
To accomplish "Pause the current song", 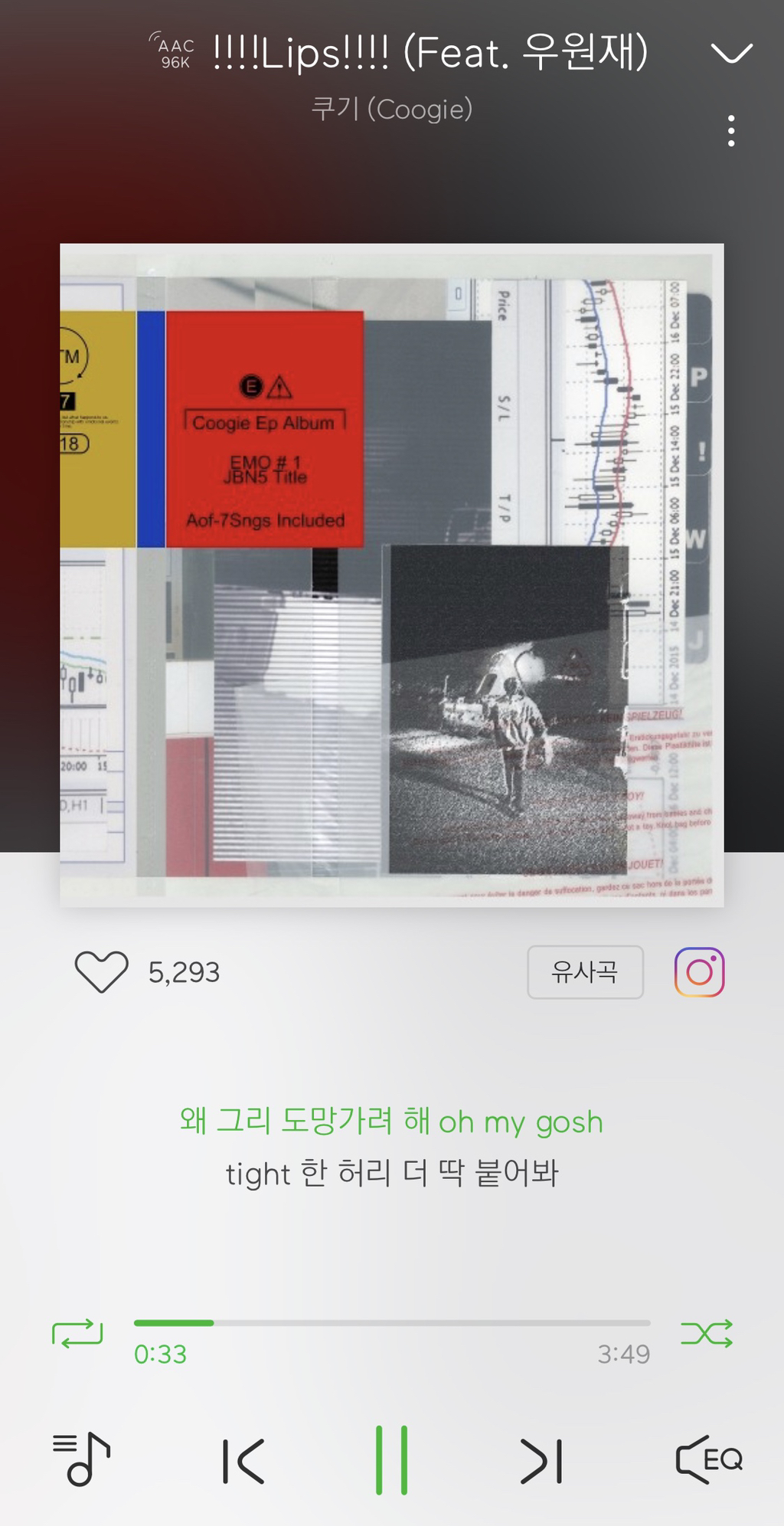I will [x=391, y=1461].
